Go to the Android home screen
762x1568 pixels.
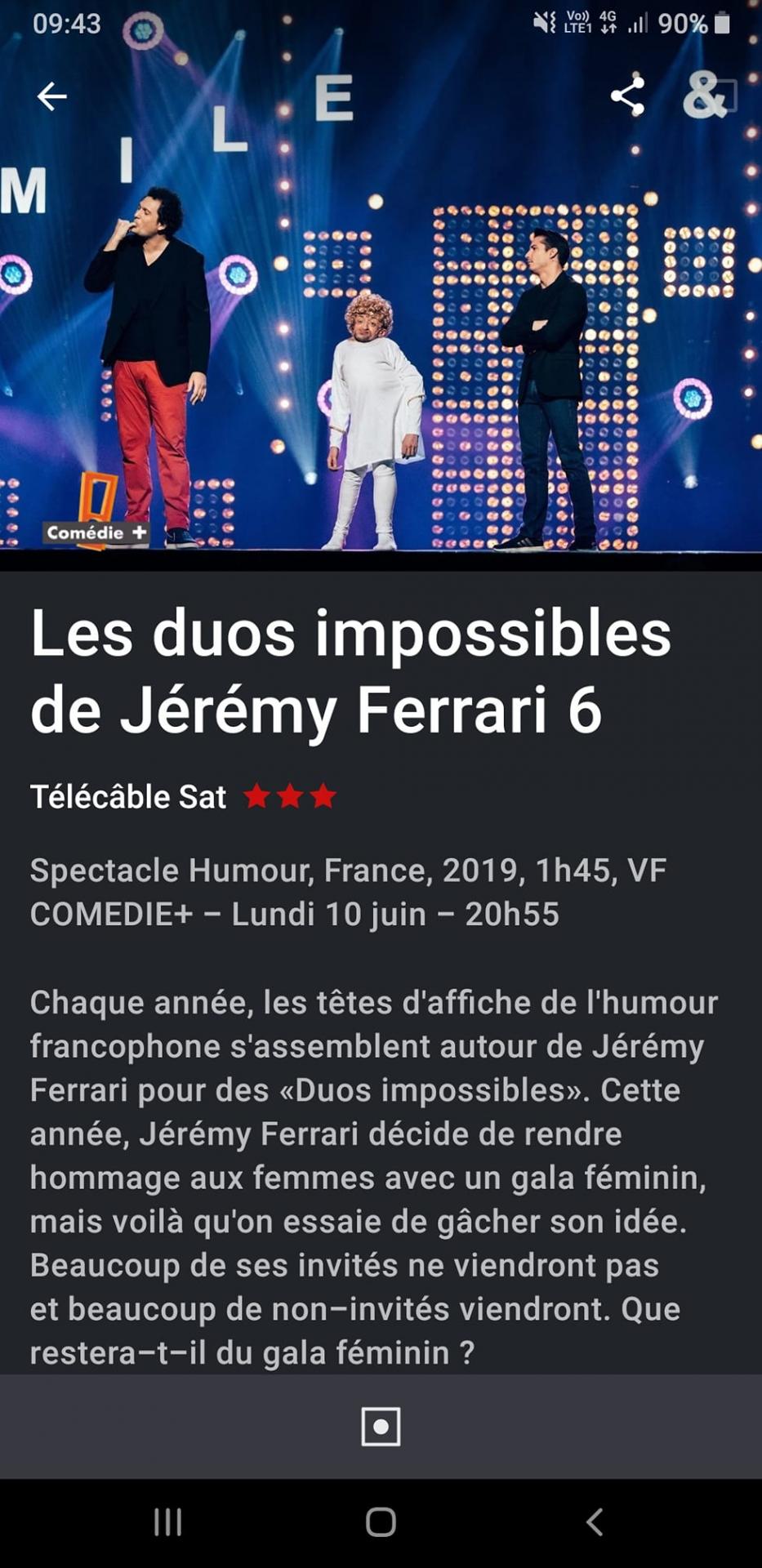(381, 1521)
